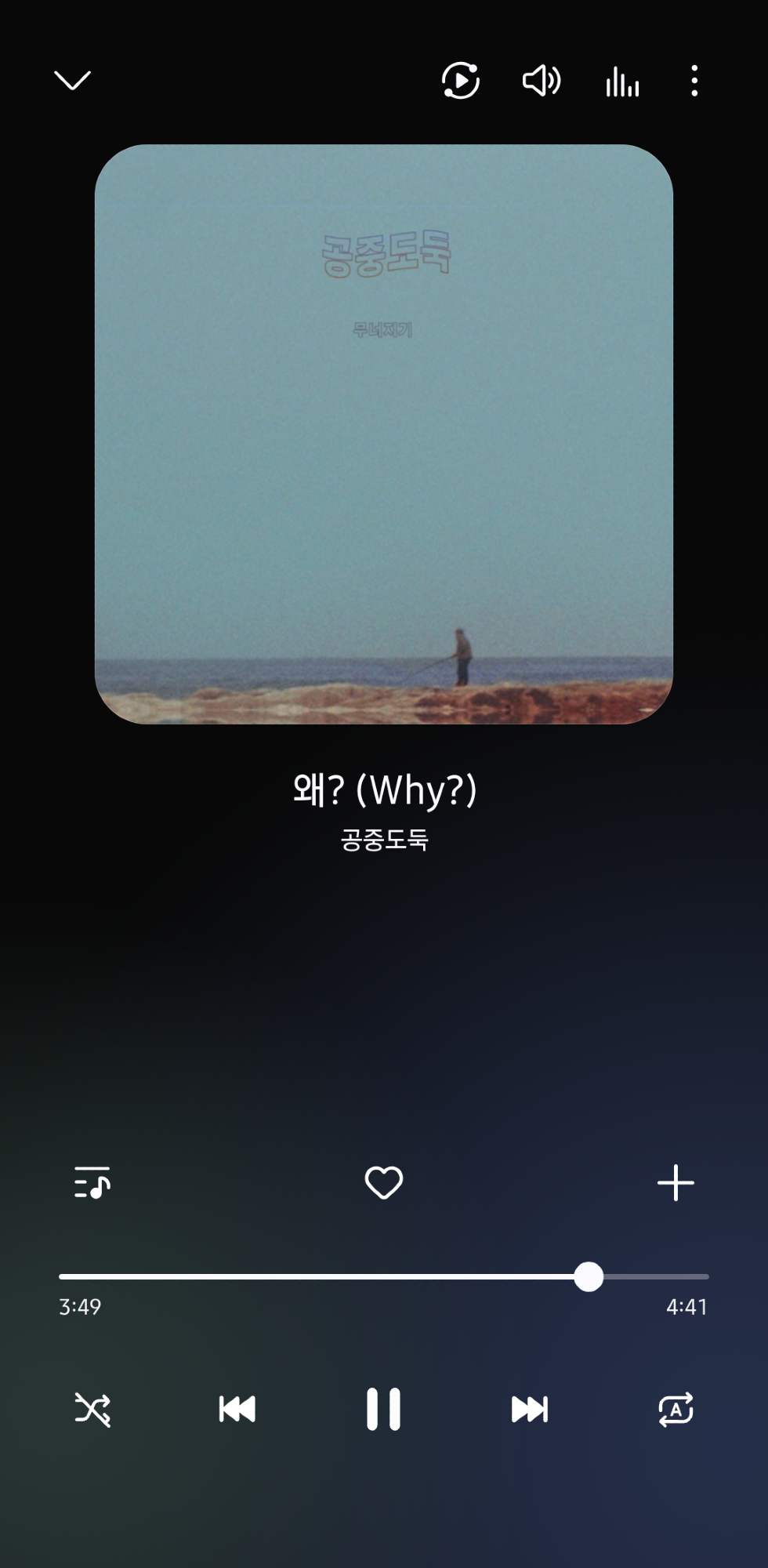Show the current play queue
Screen dimensions: 768x1568
click(92, 1182)
